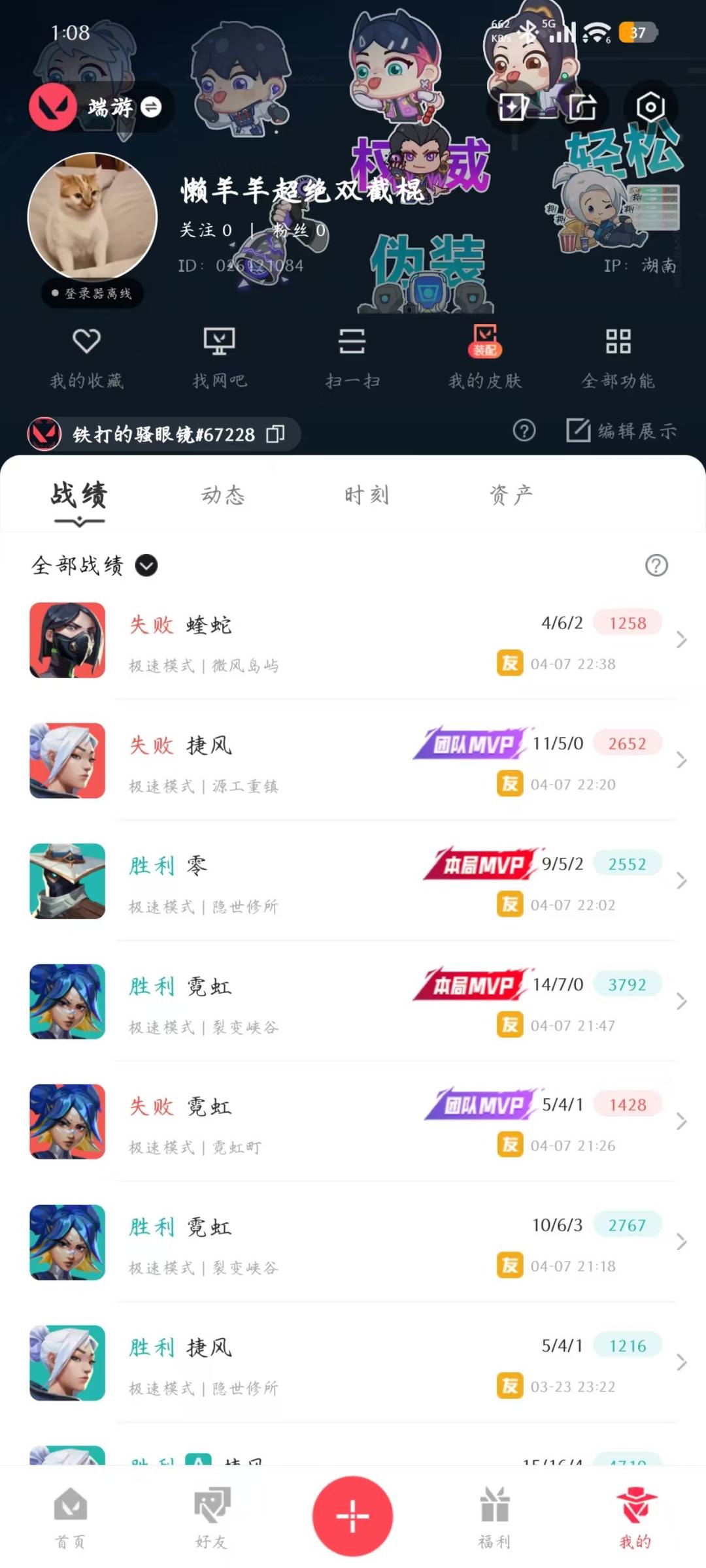This screenshot has width=706, height=1568.
Task: Open 我的收藏 favorites page
Action: [x=88, y=356]
